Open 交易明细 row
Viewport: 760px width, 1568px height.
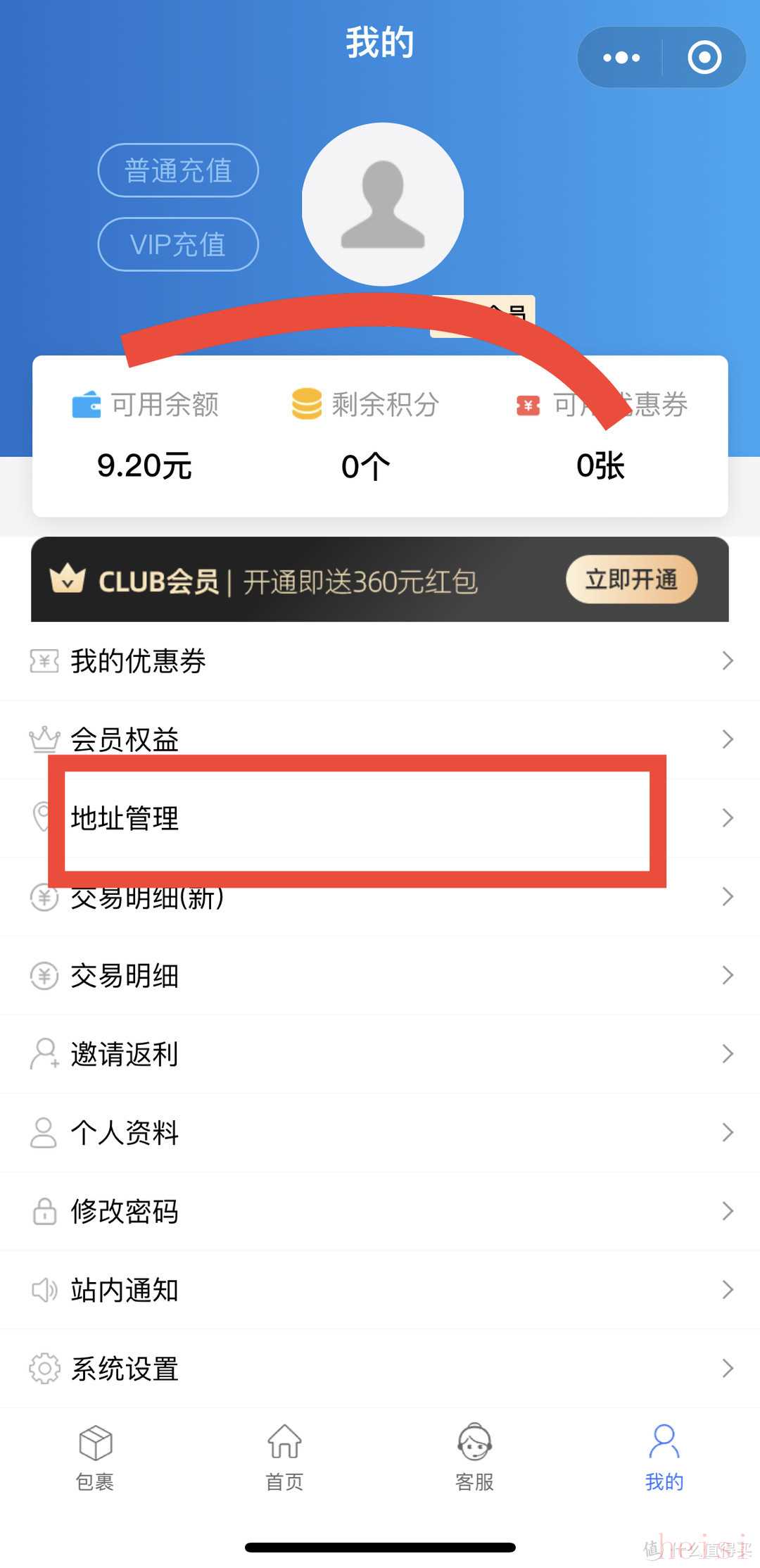click(380, 976)
